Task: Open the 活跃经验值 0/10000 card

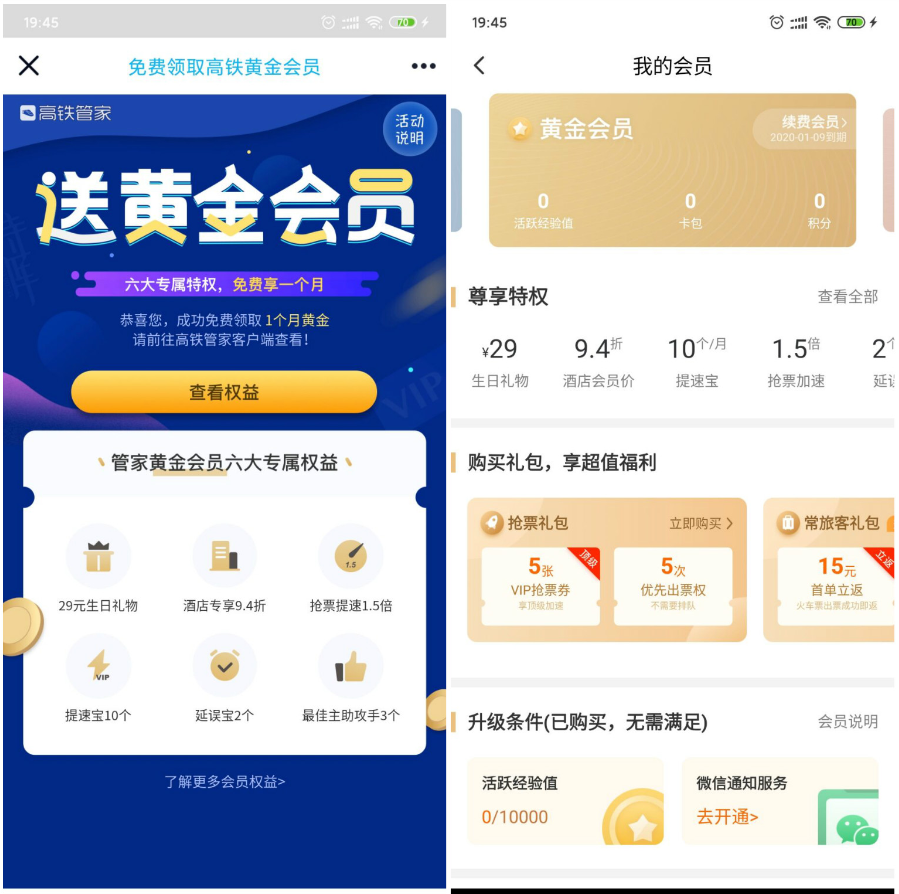Action: [565, 800]
